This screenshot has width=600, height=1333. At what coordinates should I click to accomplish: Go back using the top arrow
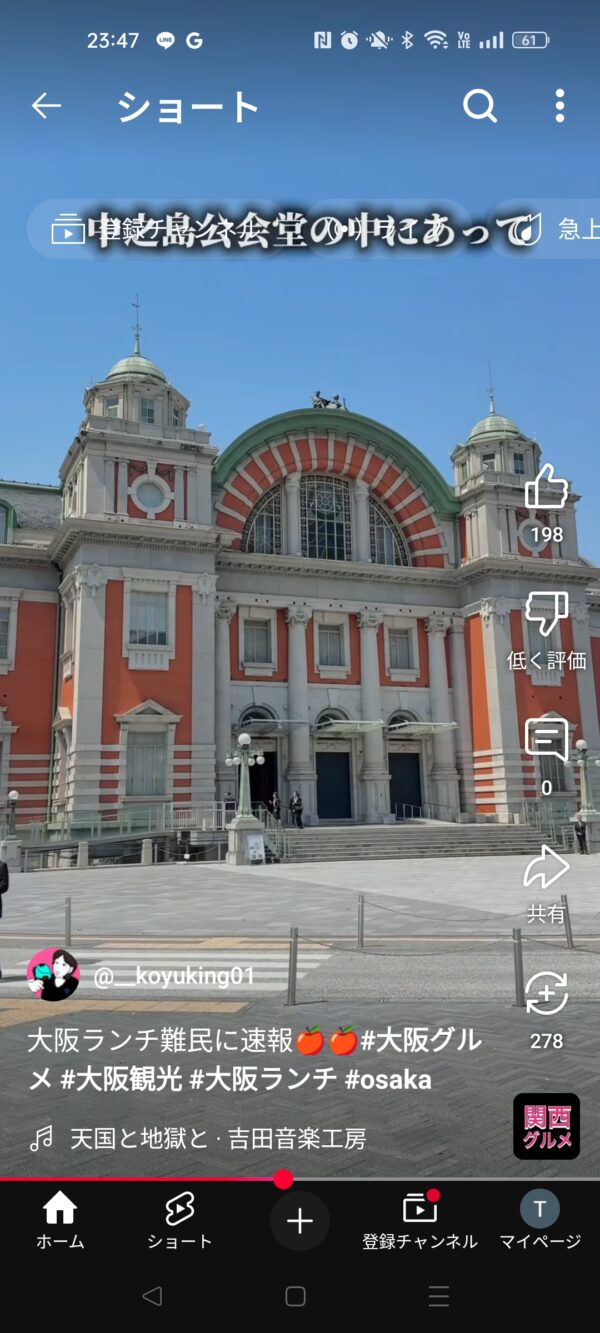pos(46,106)
